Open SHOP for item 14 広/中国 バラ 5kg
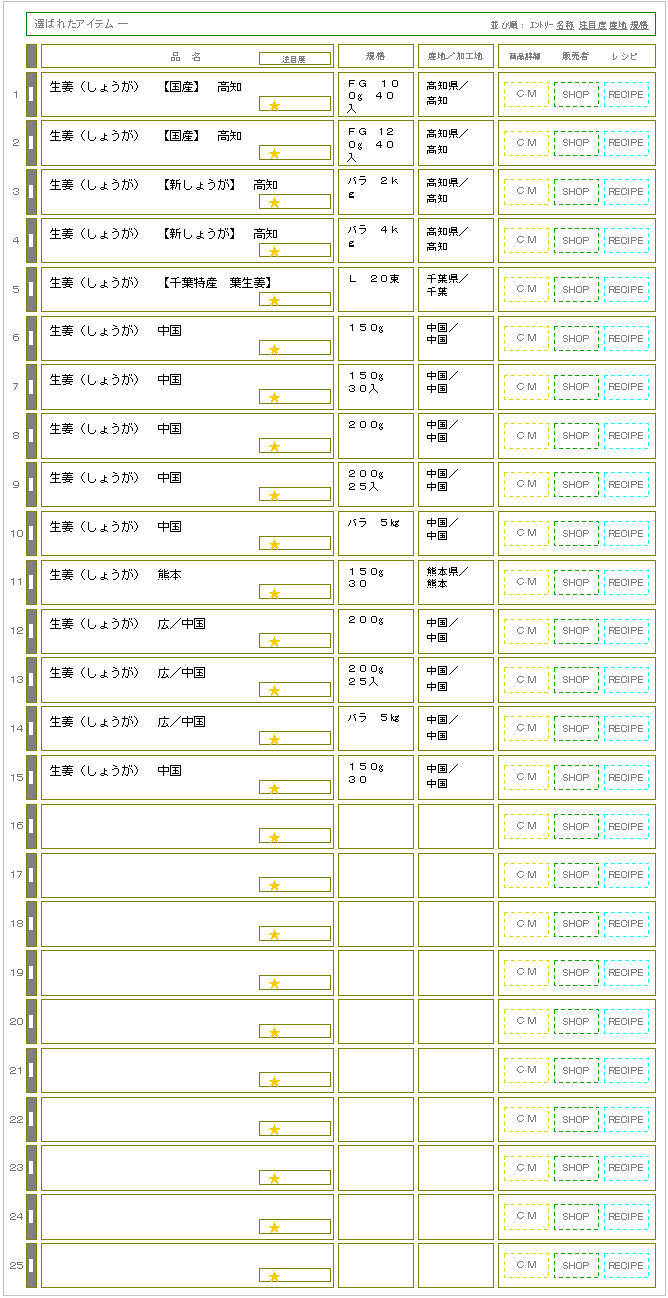668x1298 pixels. click(576, 729)
